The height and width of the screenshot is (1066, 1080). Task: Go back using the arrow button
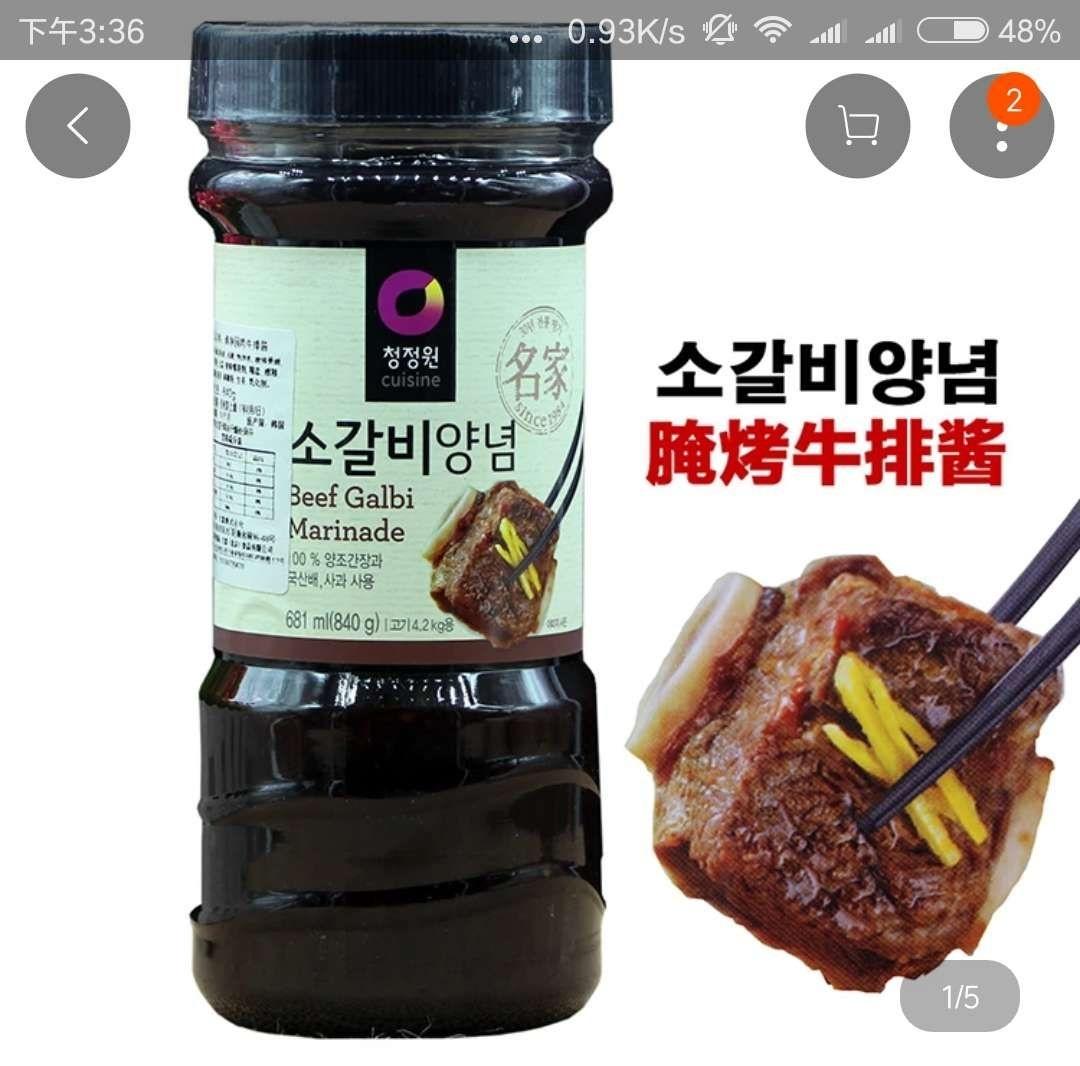[78, 126]
